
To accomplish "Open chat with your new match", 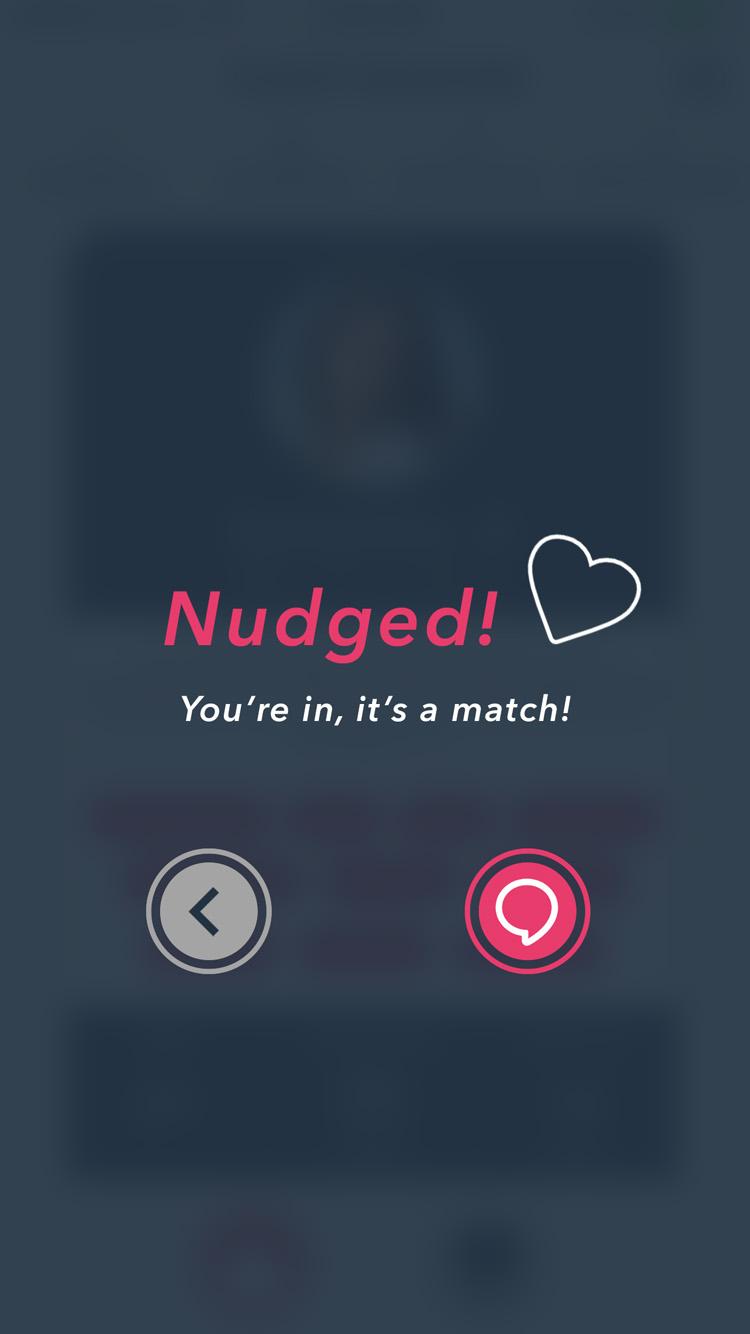I will point(527,911).
